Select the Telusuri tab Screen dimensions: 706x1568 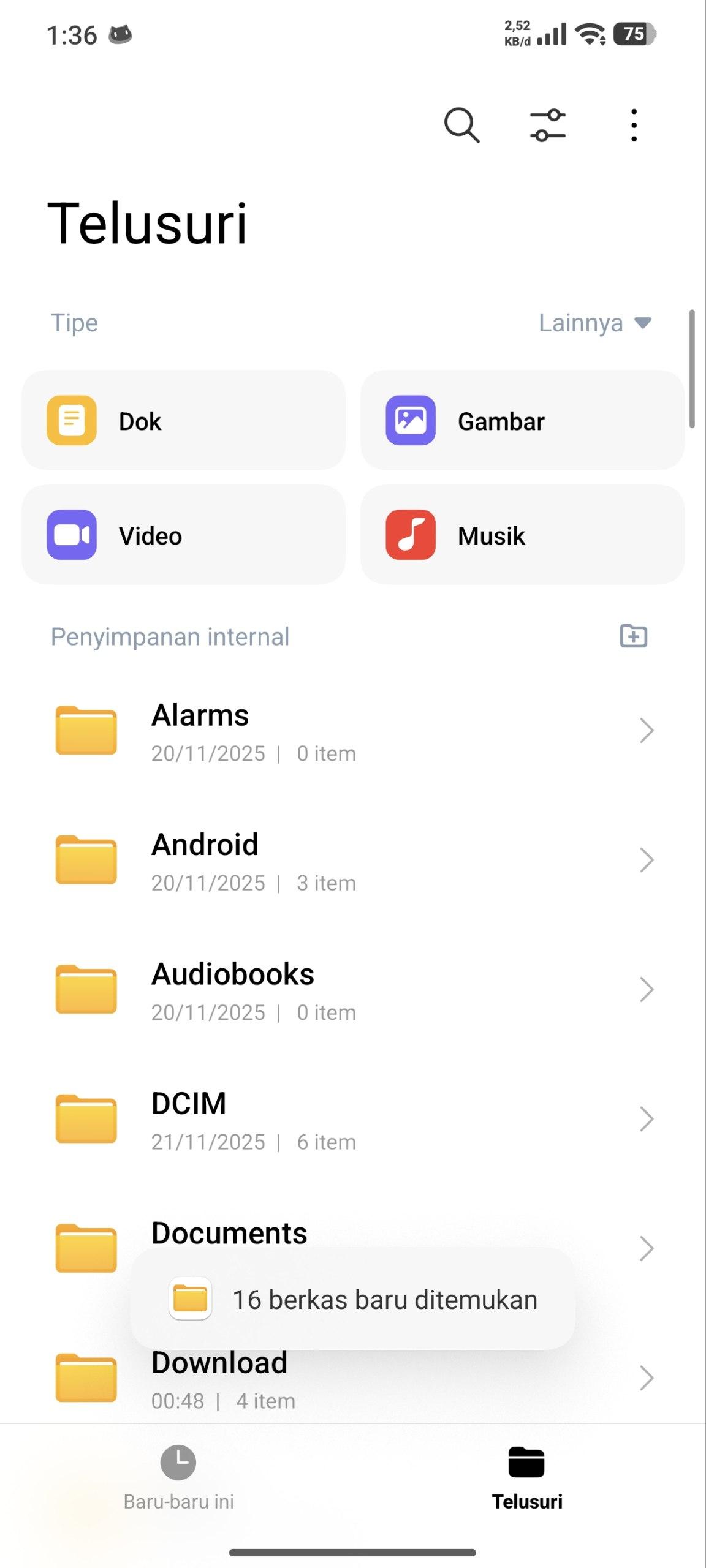pos(527,1477)
